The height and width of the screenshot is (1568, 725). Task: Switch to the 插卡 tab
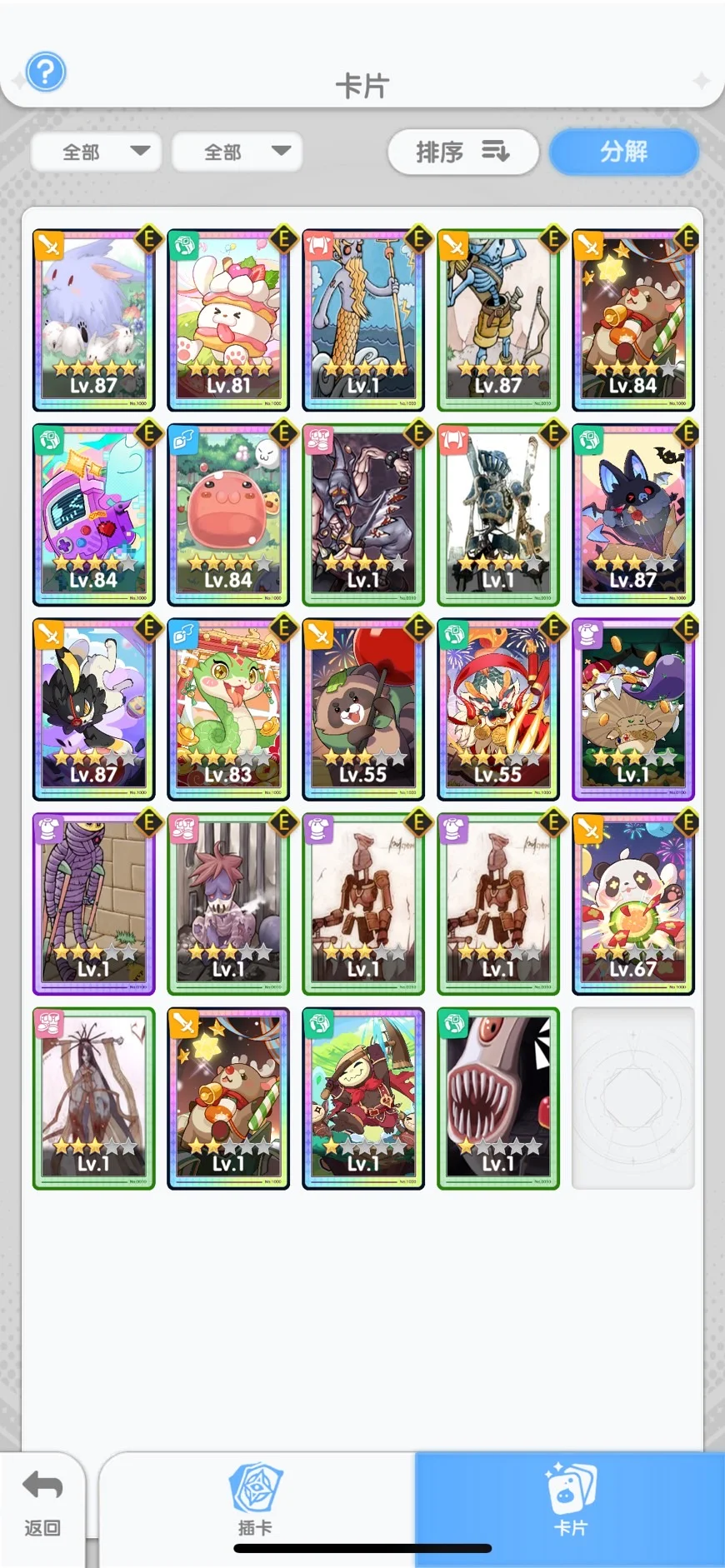pos(256,1501)
